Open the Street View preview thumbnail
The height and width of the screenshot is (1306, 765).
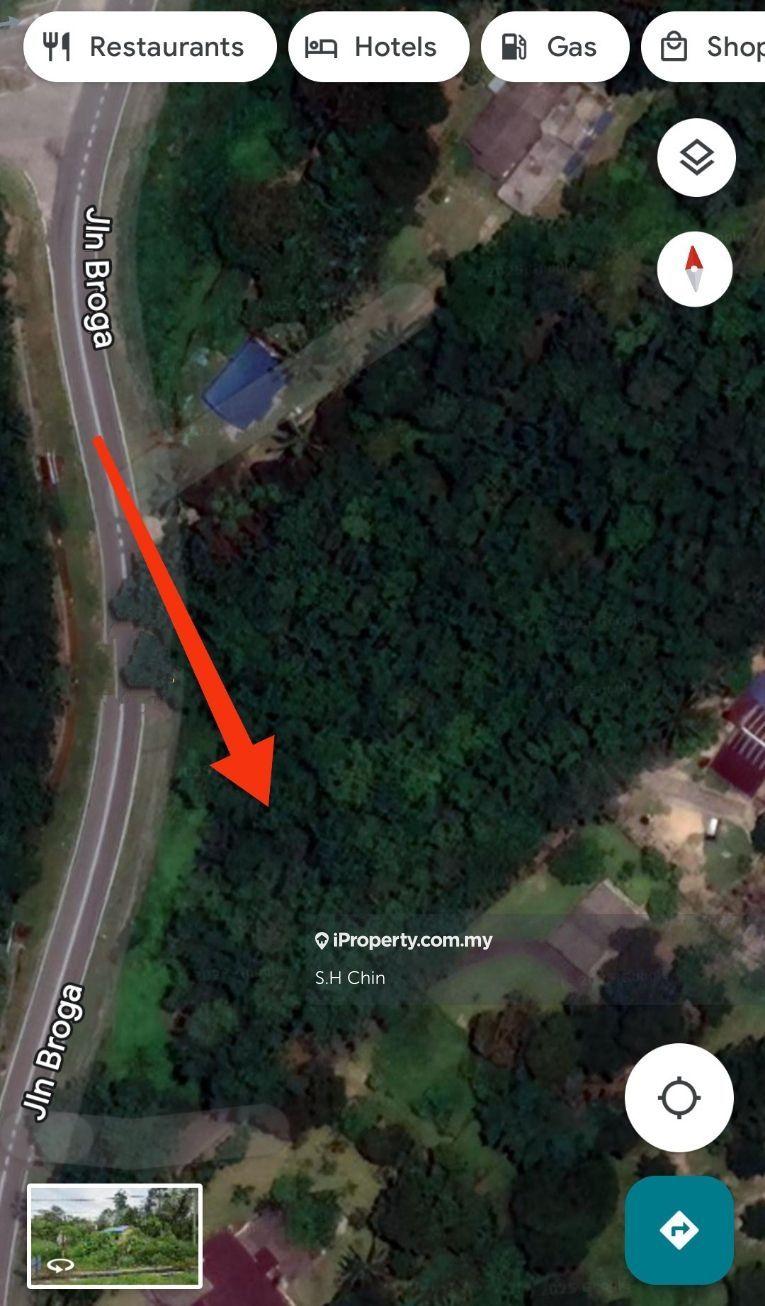point(114,1235)
